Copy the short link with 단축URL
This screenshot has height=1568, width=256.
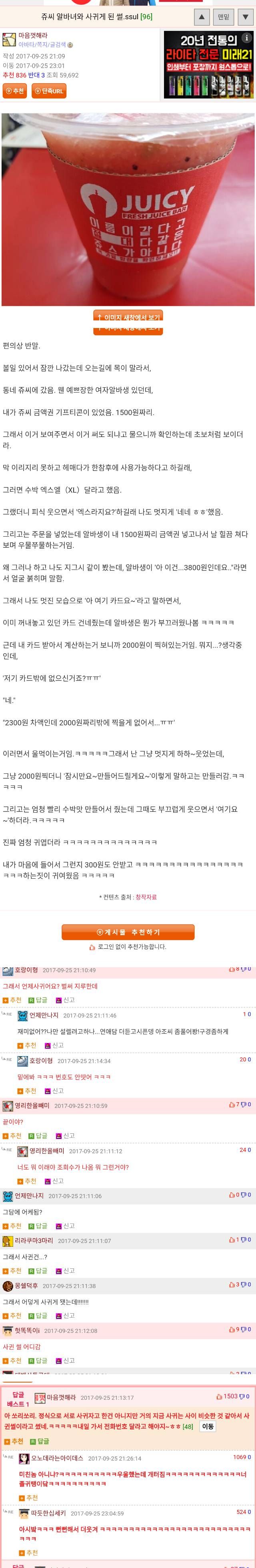[x=49, y=91]
